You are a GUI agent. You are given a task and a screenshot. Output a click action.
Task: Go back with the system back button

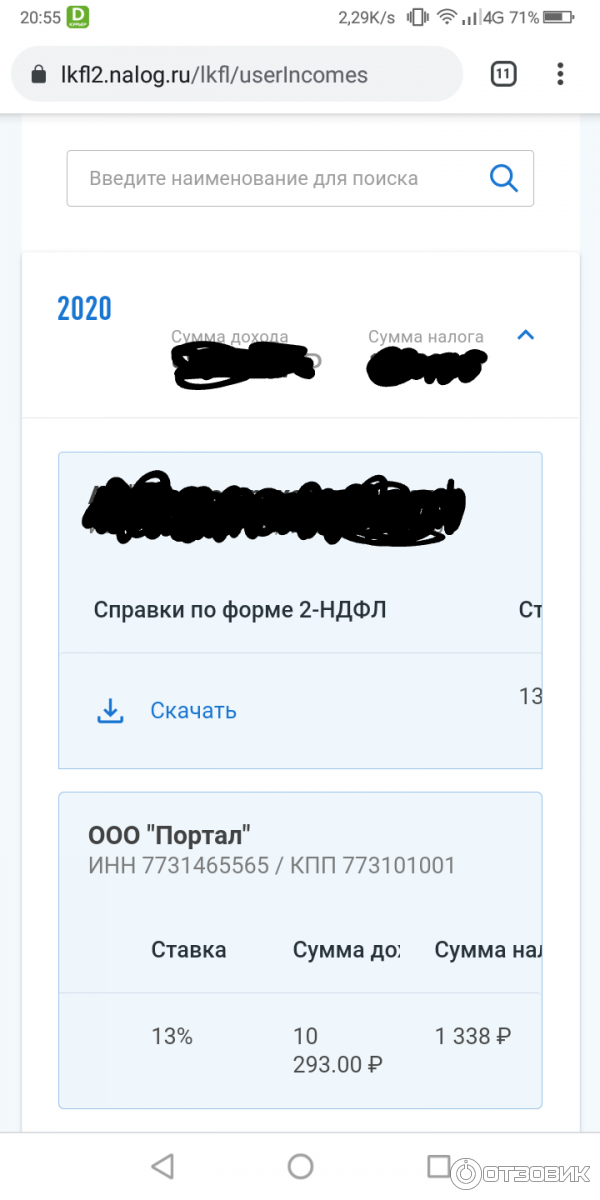[x=161, y=1165]
